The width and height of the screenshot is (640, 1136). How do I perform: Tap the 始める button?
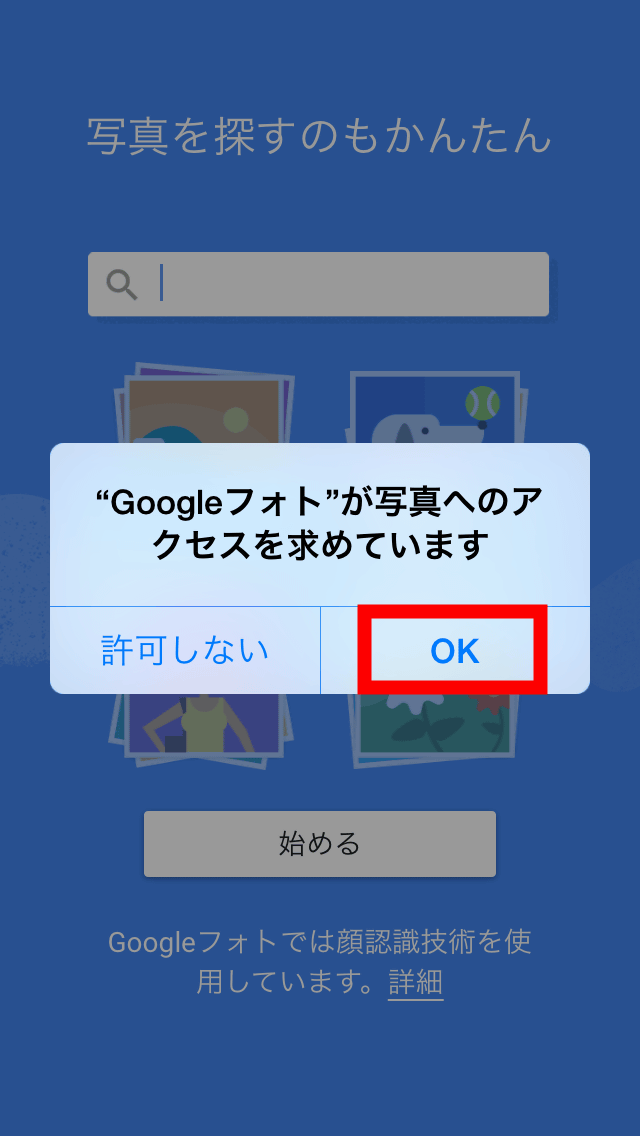[x=319, y=844]
